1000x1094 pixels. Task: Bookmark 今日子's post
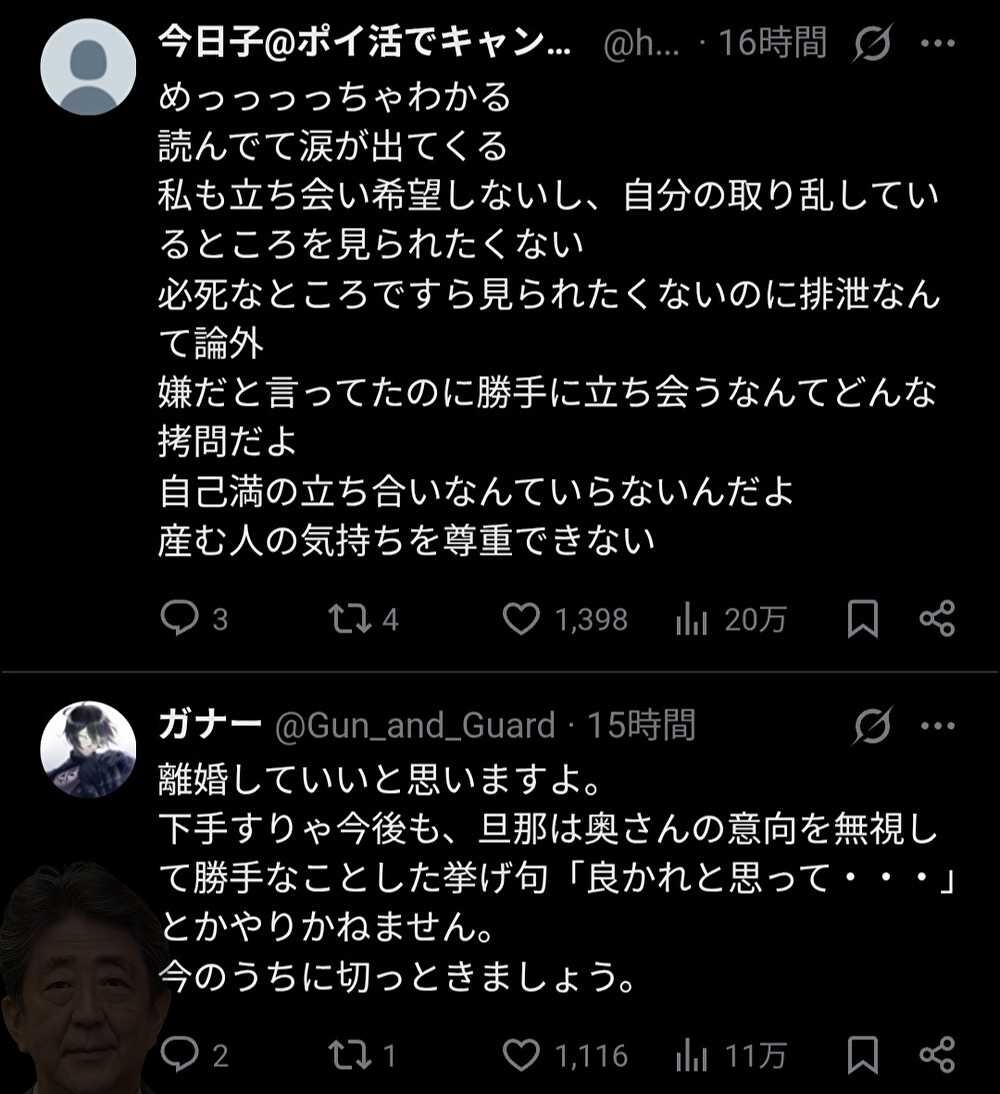coord(862,620)
